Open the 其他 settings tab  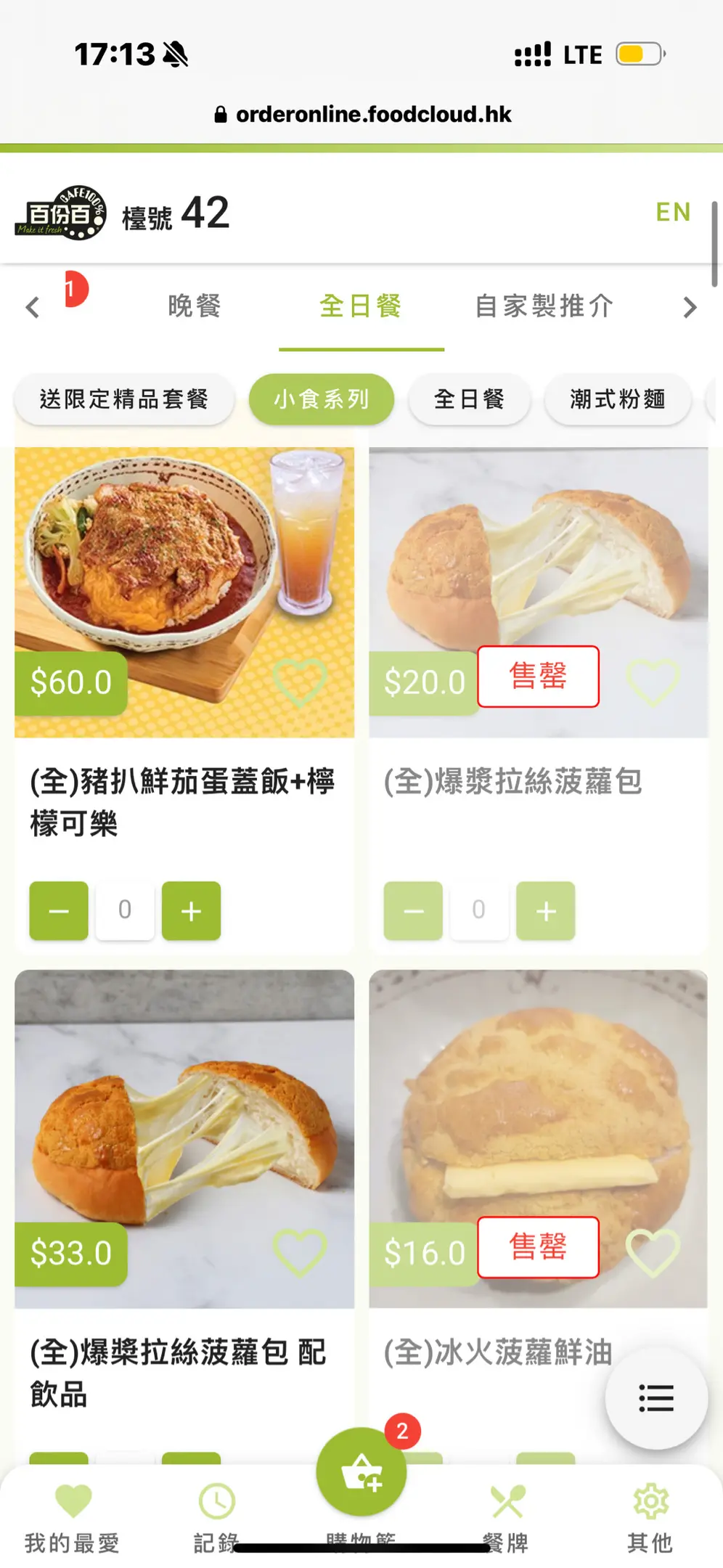650,1516
